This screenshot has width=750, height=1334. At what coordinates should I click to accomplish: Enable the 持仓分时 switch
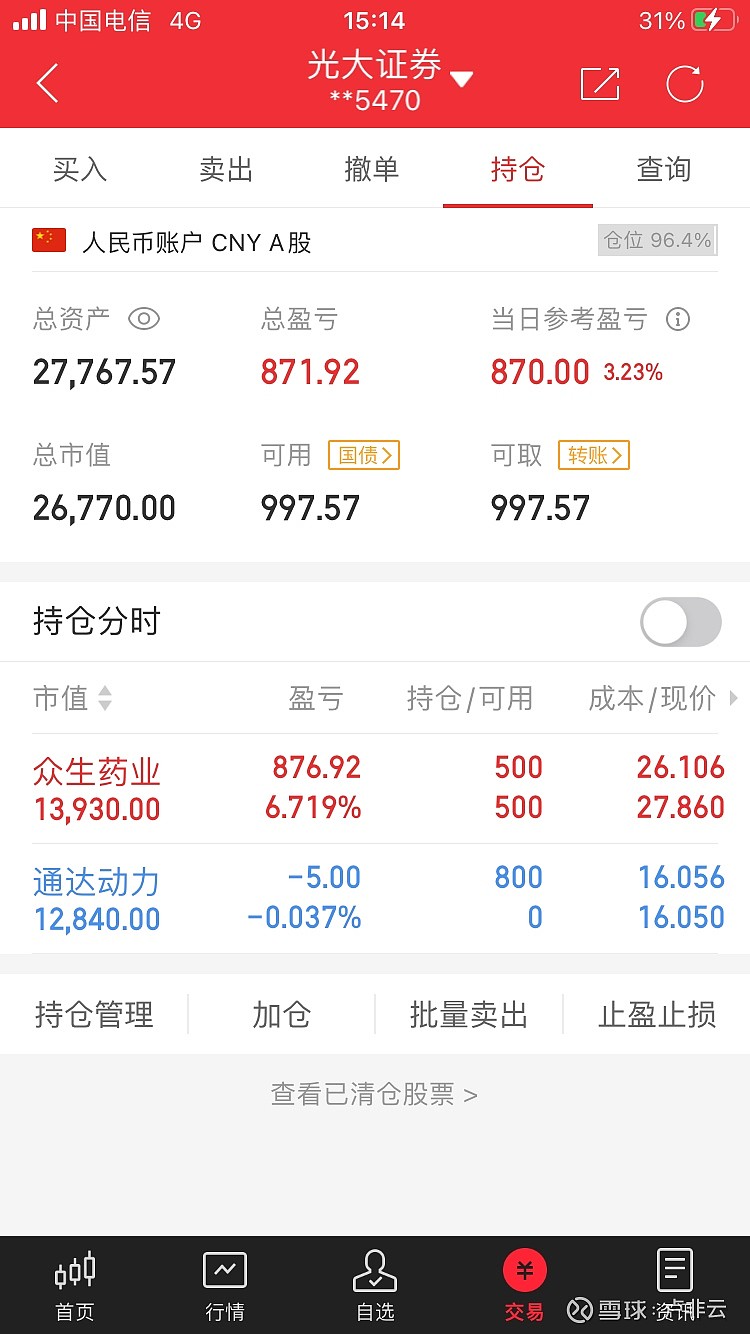[x=681, y=622]
